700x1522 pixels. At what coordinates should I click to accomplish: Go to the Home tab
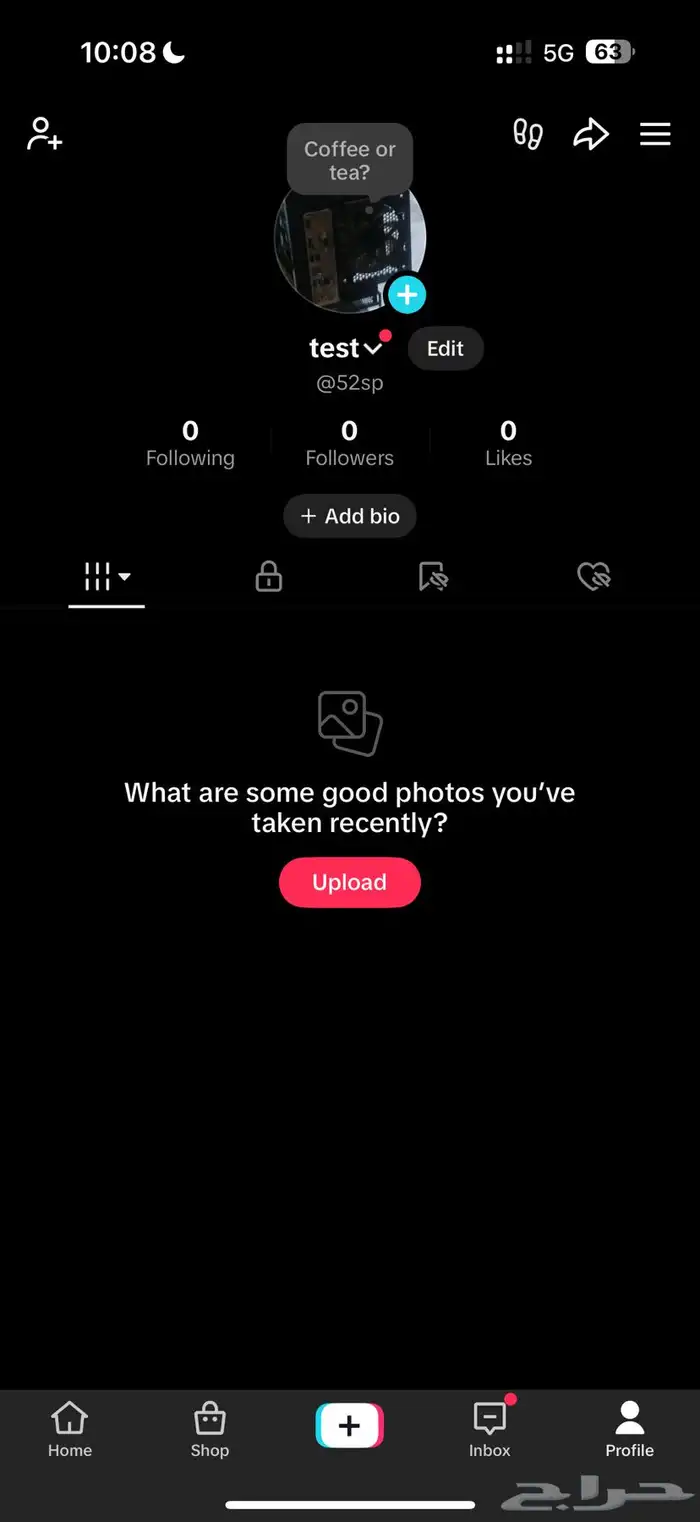pyautogui.click(x=70, y=1430)
